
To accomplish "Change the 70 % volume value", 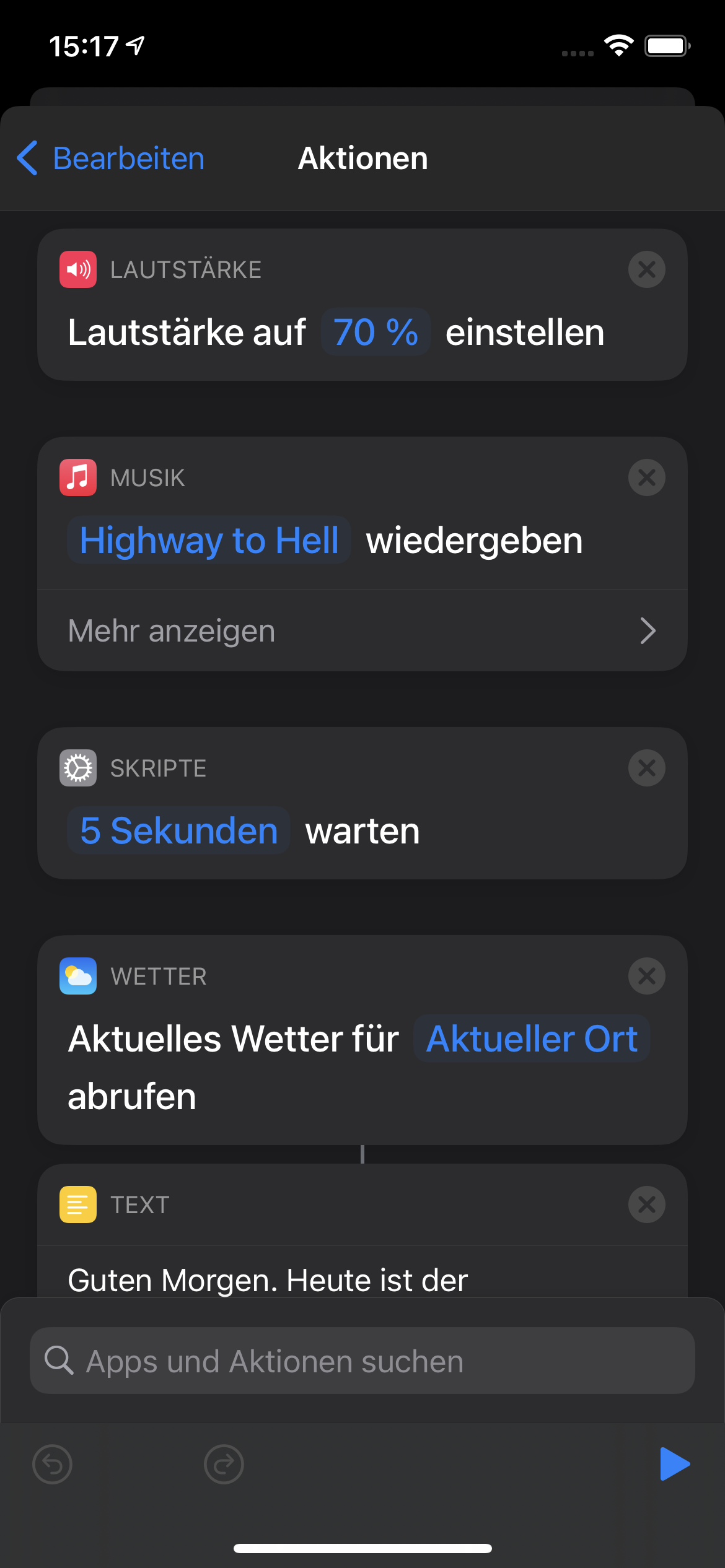I will click(x=376, y=332).
